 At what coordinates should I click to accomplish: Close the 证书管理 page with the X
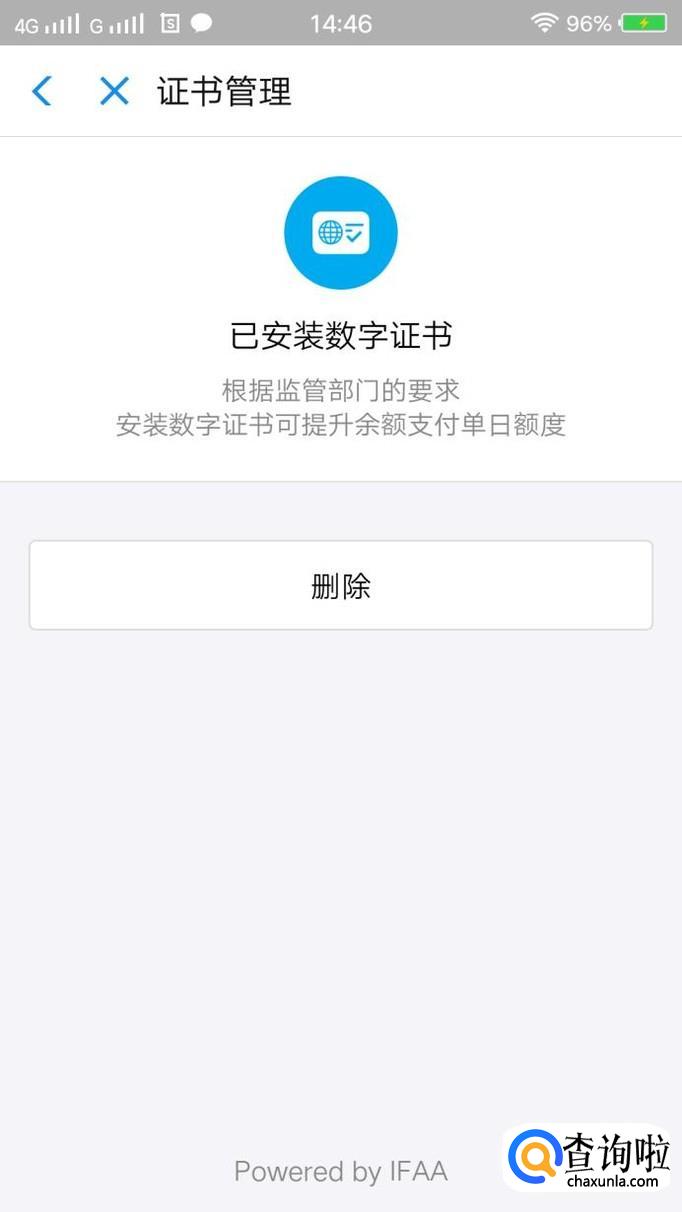click(114, 92)
